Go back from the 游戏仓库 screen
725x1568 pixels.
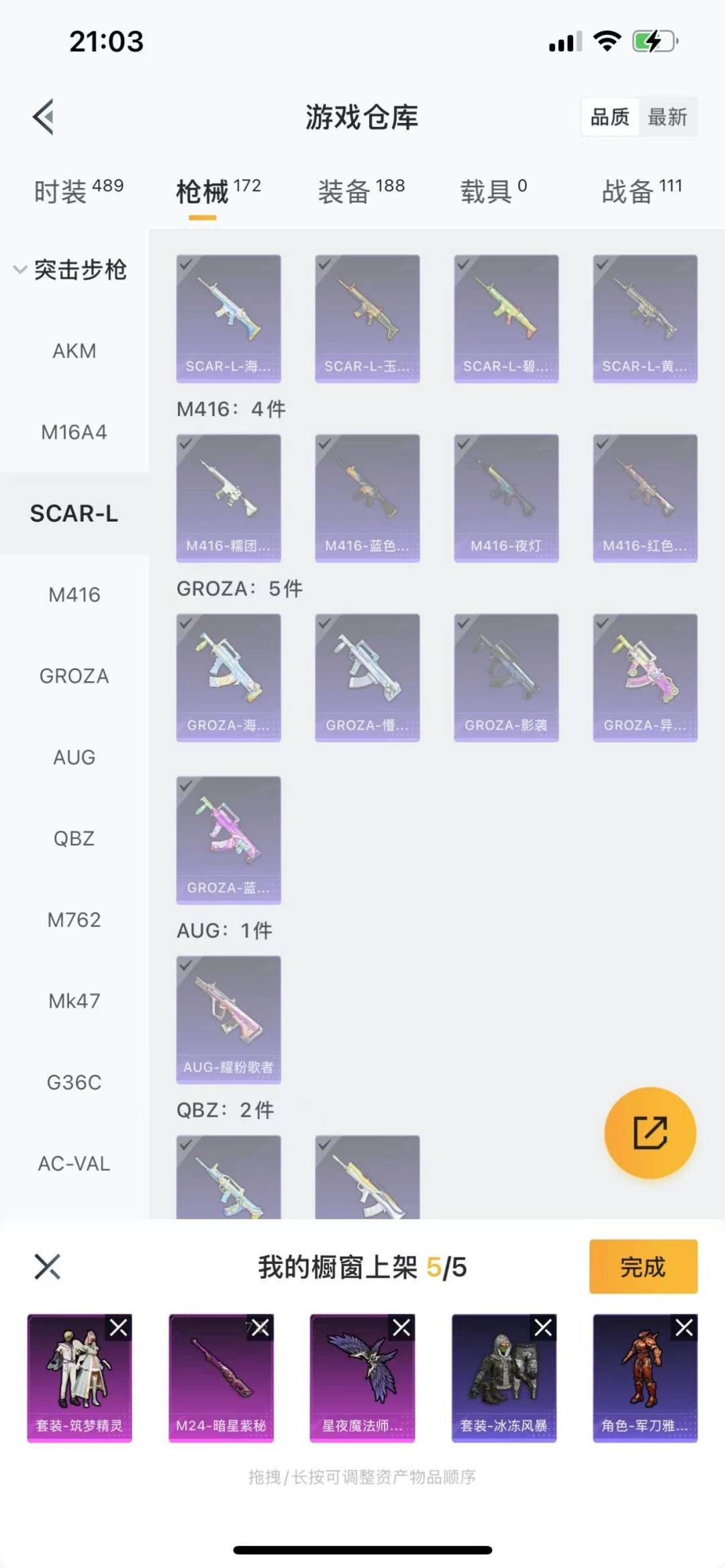[x=44, y=117]
